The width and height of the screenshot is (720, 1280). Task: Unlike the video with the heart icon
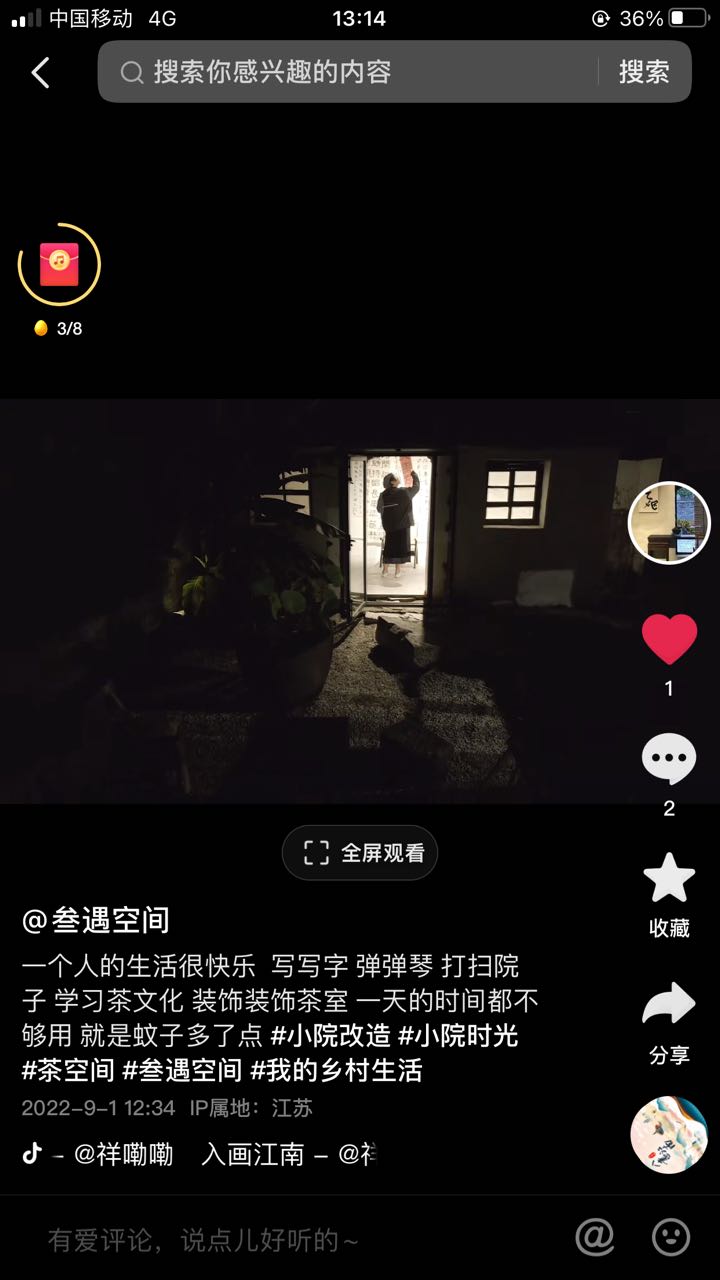coord(669,639)
